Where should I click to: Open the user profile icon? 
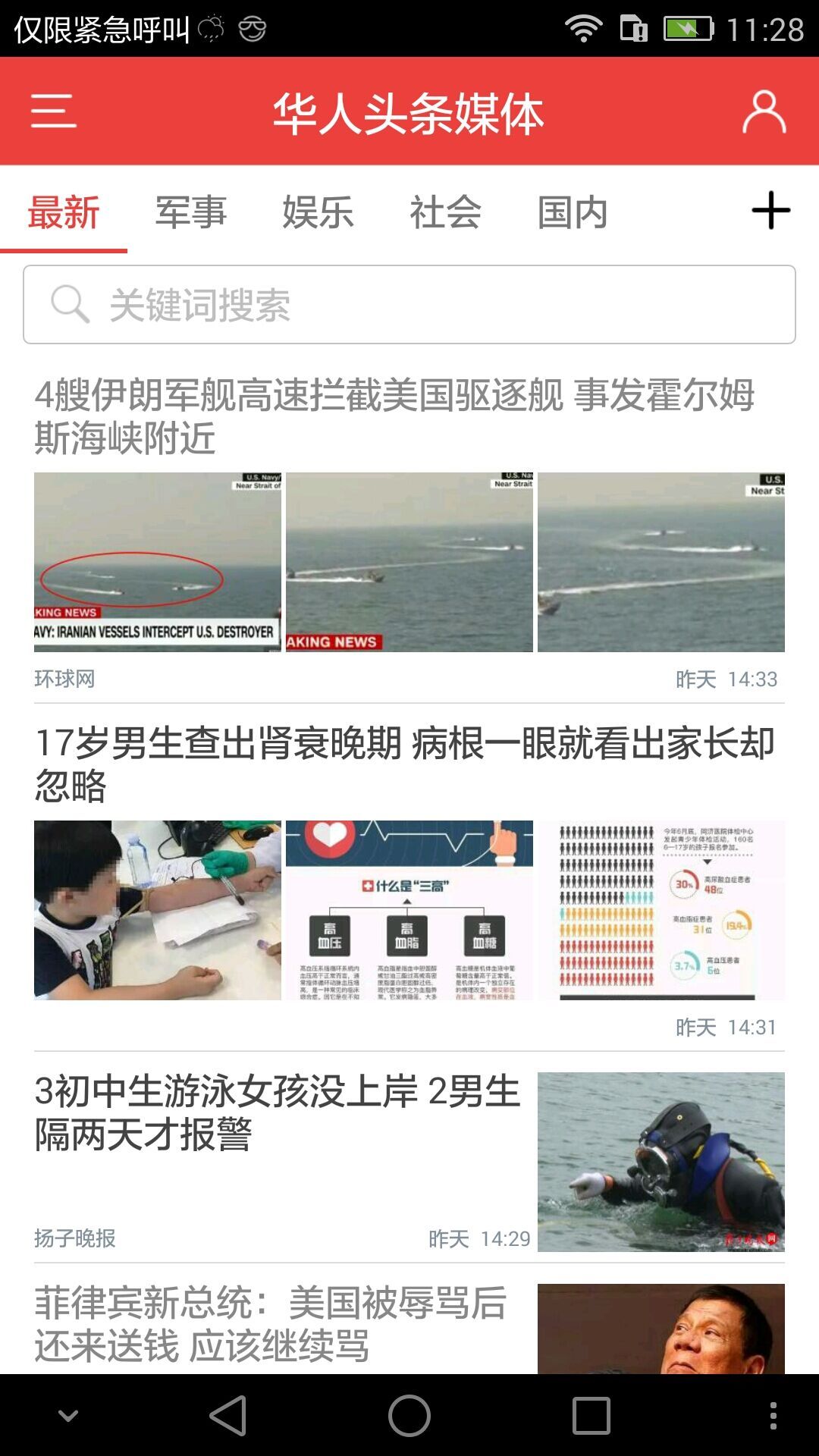pyautogui.click(x=764, y=111)
